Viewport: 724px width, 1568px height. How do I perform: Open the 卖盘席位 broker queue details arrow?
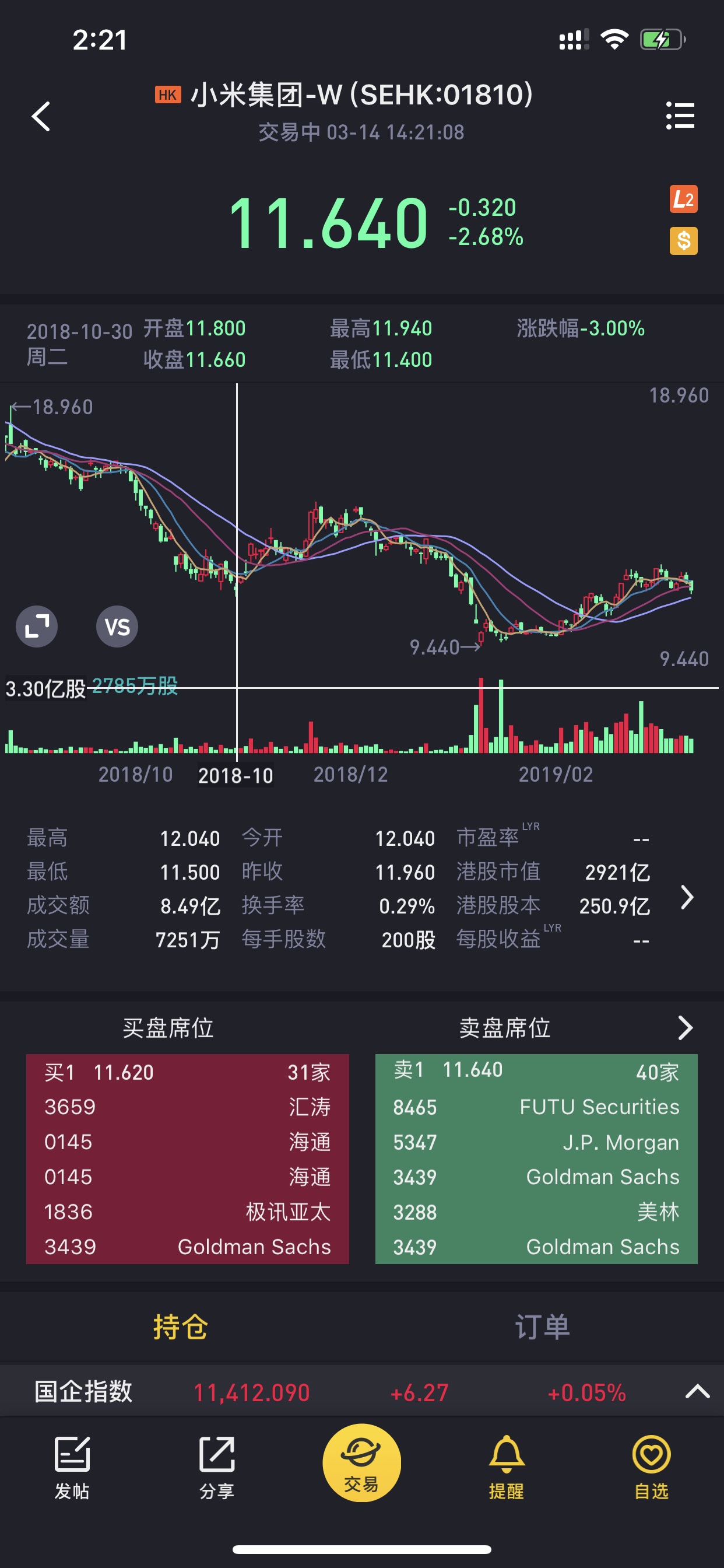point(685,1027)
